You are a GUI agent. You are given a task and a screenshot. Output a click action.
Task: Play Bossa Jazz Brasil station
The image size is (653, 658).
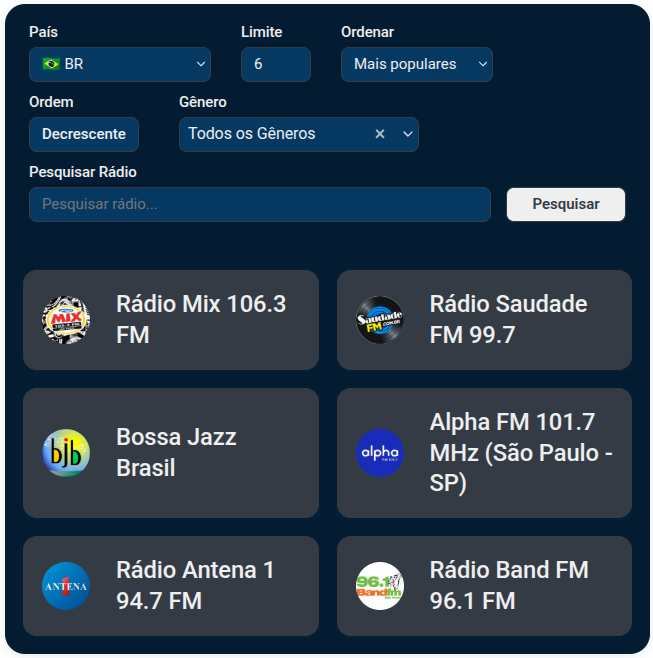point(171,453)
